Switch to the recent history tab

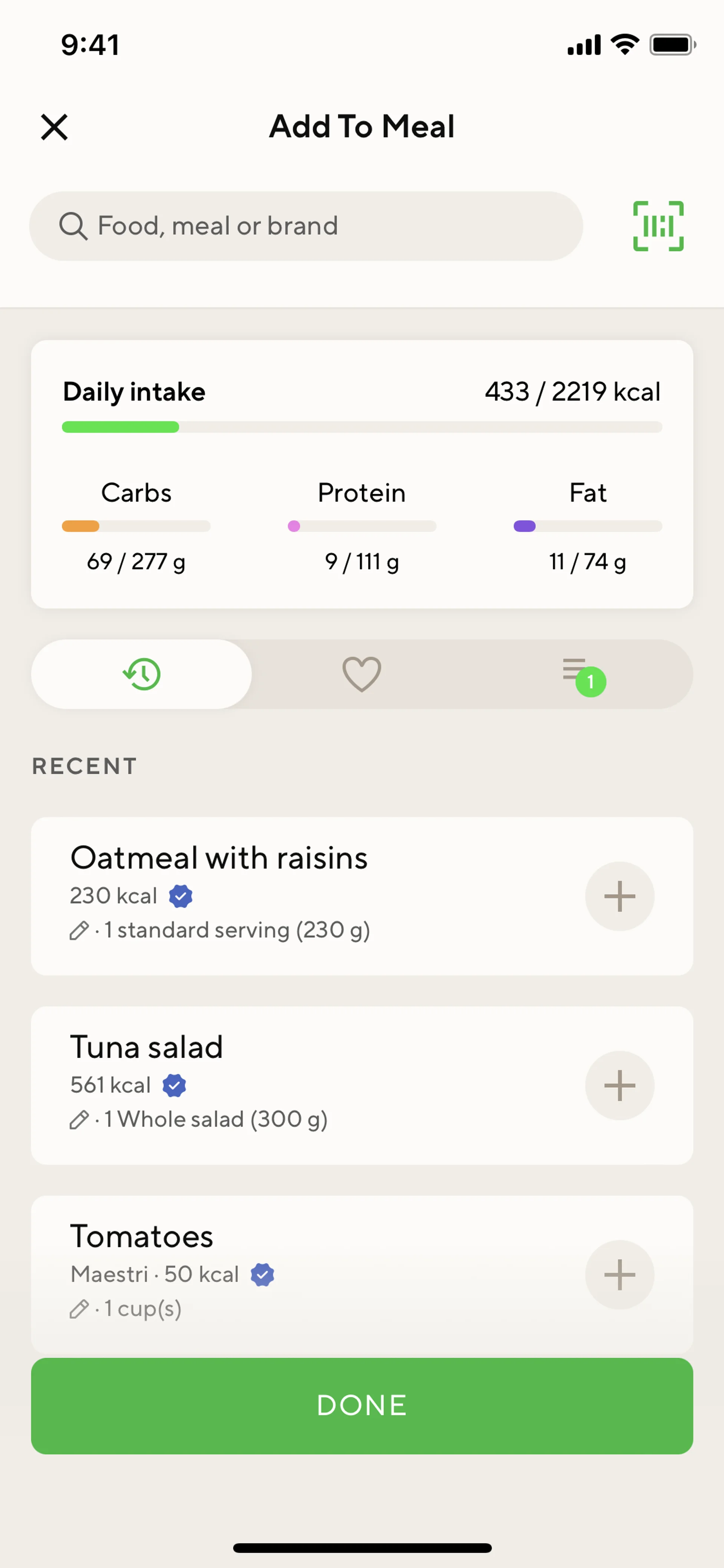coord(142,674)
